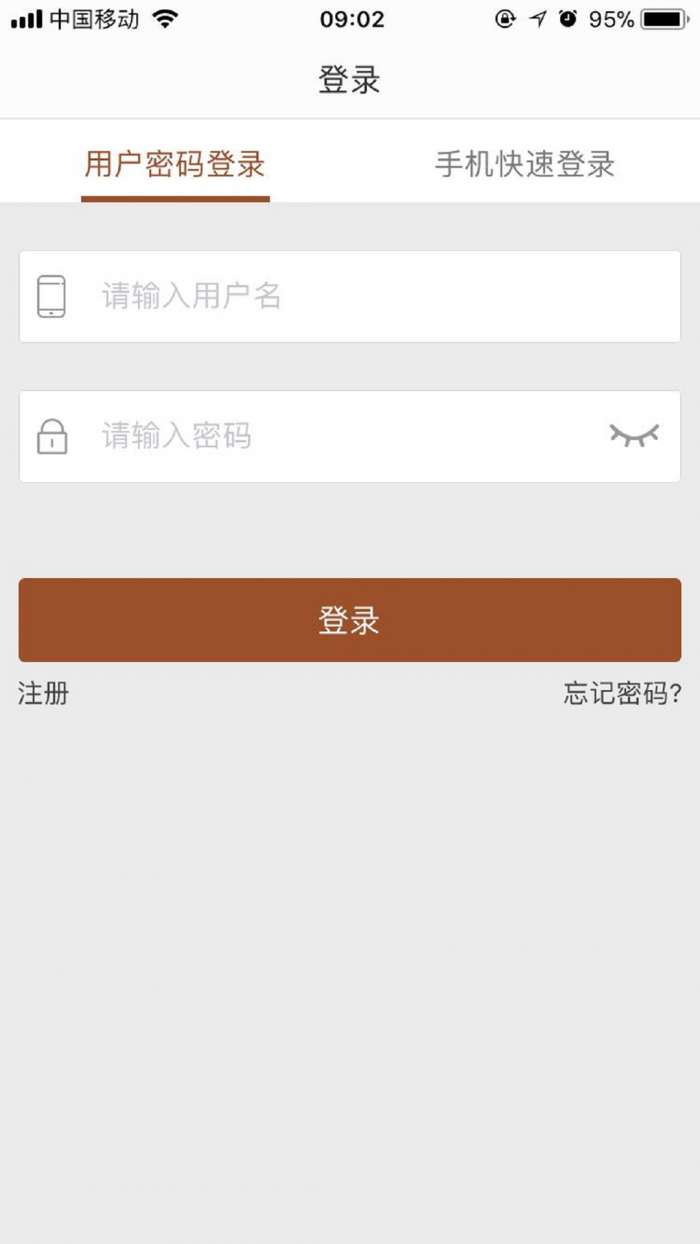This screenshot has width=700, height=1244.
Task: Open the 忘记密码? recovery link
Action: tap(621, 693)
